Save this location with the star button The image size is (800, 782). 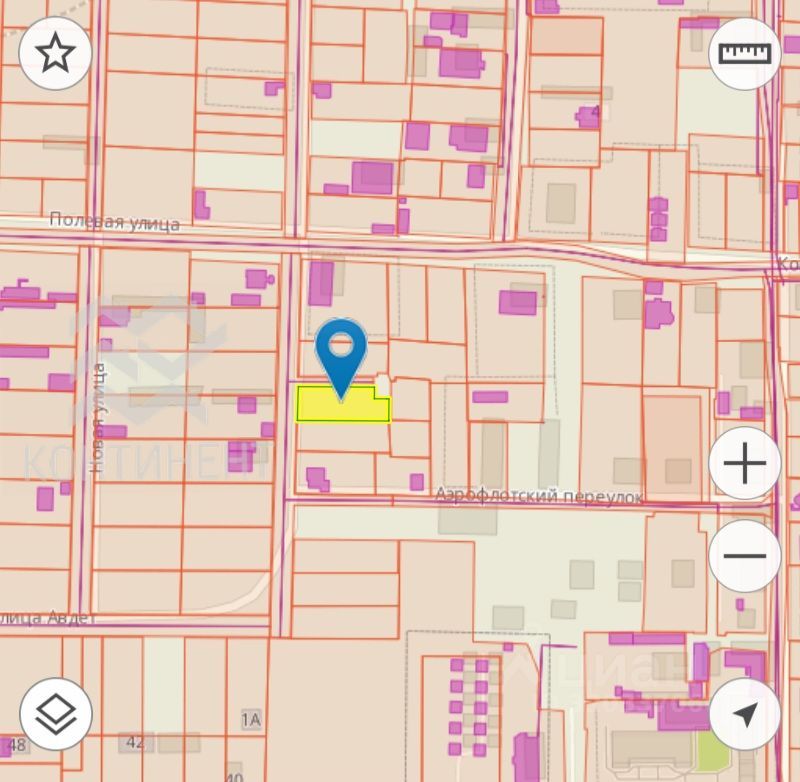coord(56,54)
